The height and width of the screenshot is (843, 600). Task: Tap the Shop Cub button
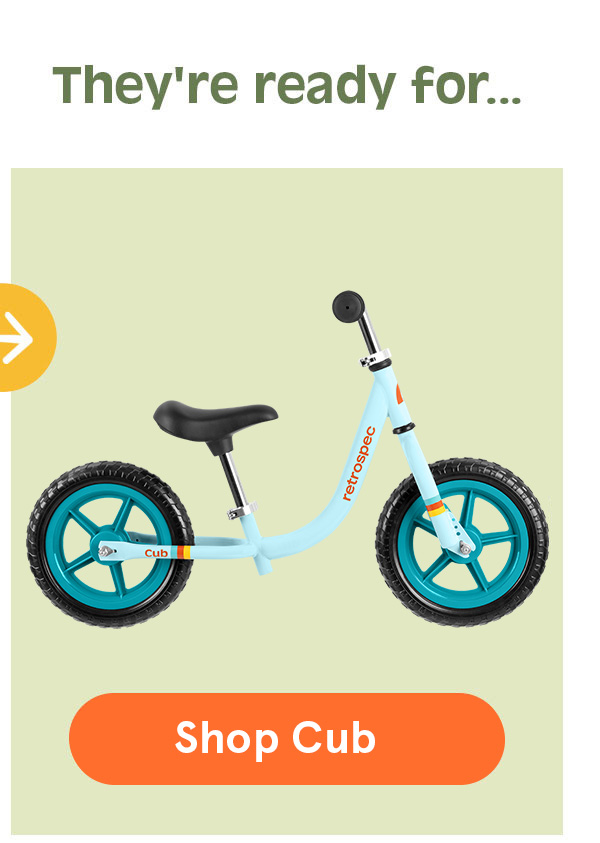(x=286, y=738)
